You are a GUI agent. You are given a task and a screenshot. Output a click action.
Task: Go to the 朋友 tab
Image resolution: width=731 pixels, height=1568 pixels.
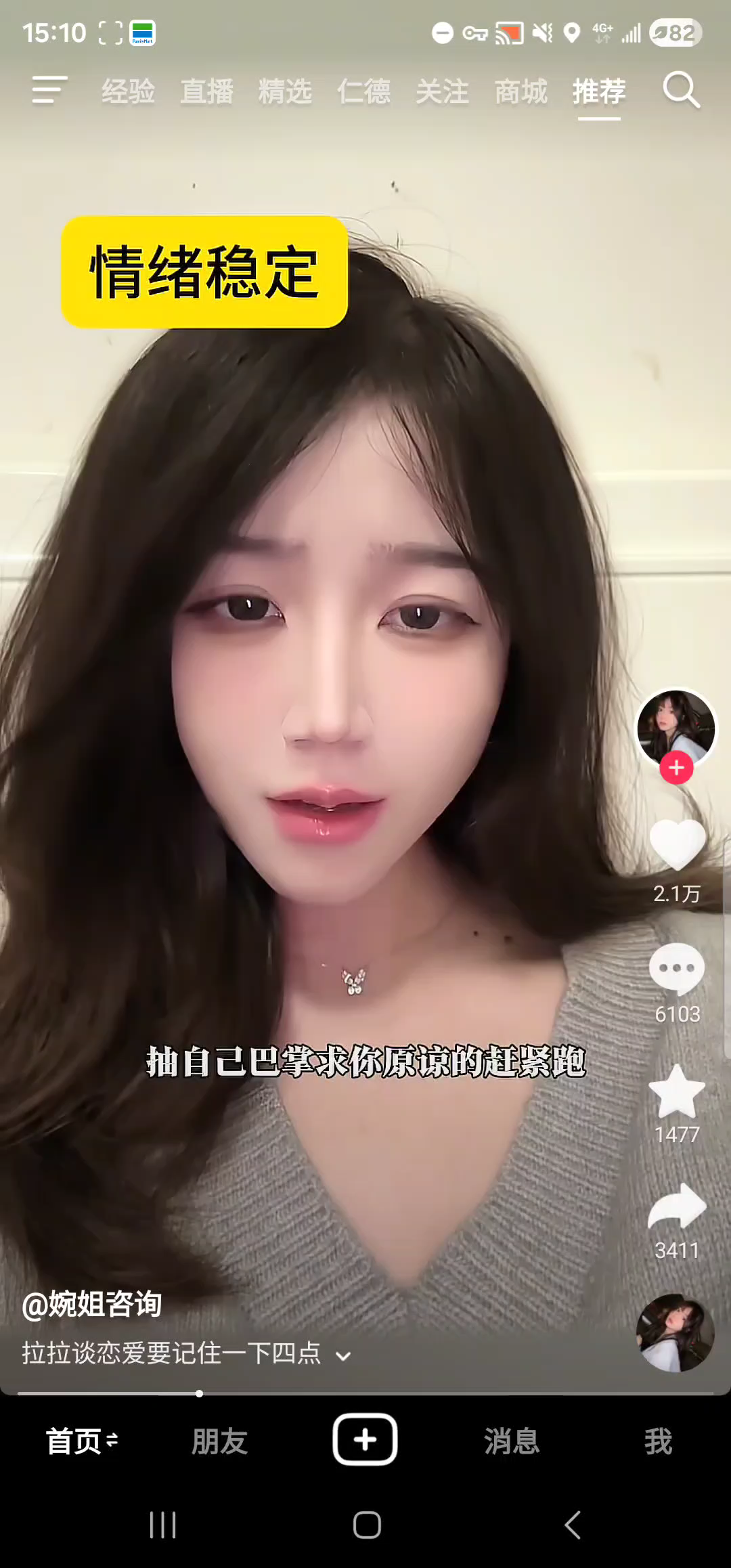pyautogui.click(x=219, y=1441)
